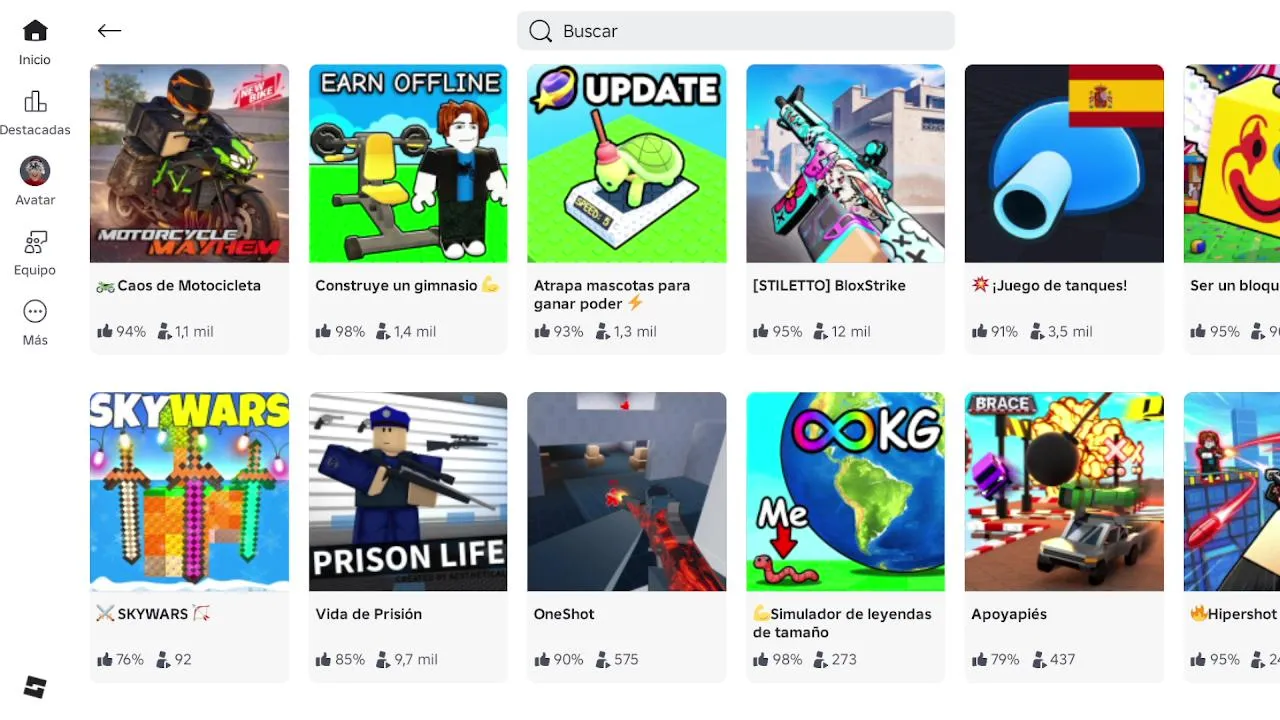
Task: Select Atrapa mascotas para ganar poder
Action: point(627,164)
